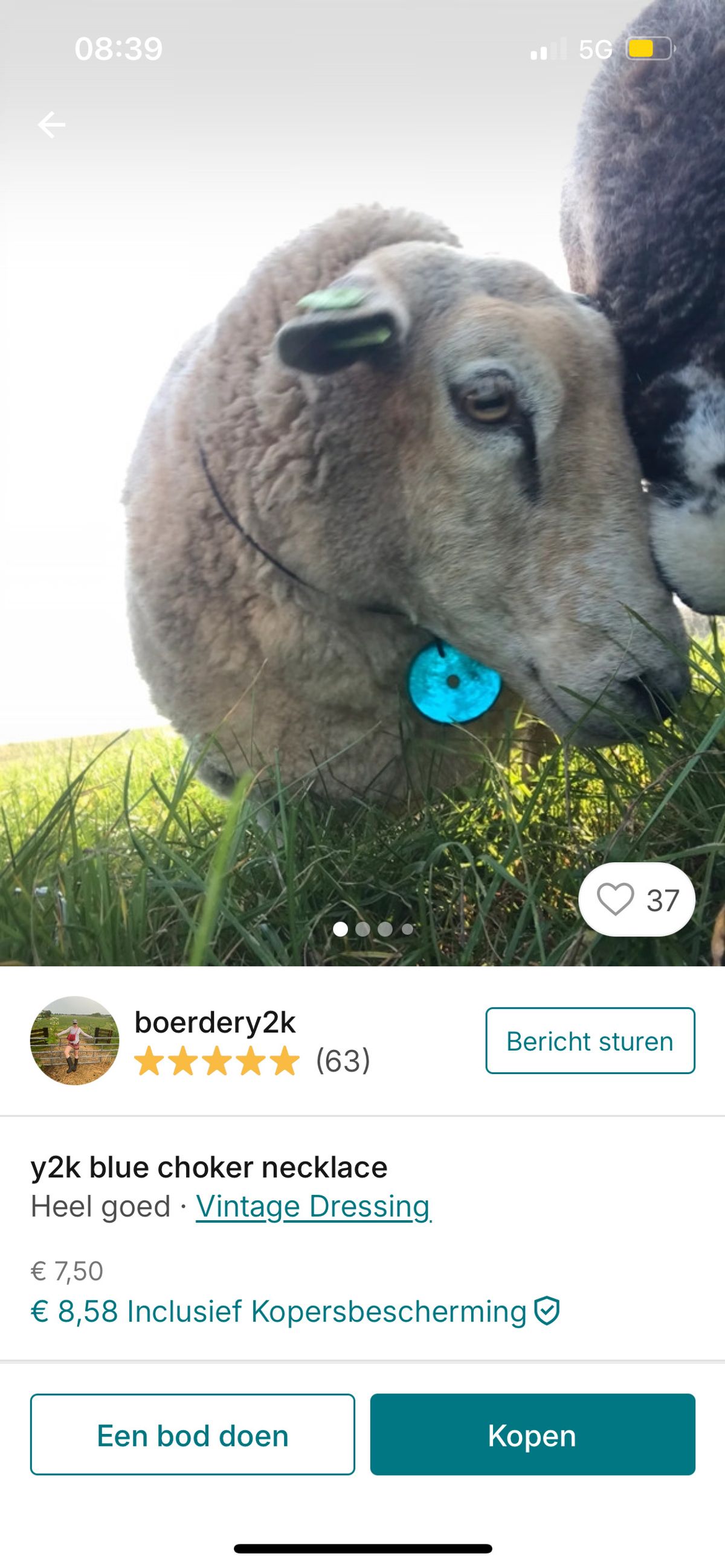Go back using the arrow icon
This screenshot has height=1568, width=725.
pyautogui.click(x=51, y=125)
